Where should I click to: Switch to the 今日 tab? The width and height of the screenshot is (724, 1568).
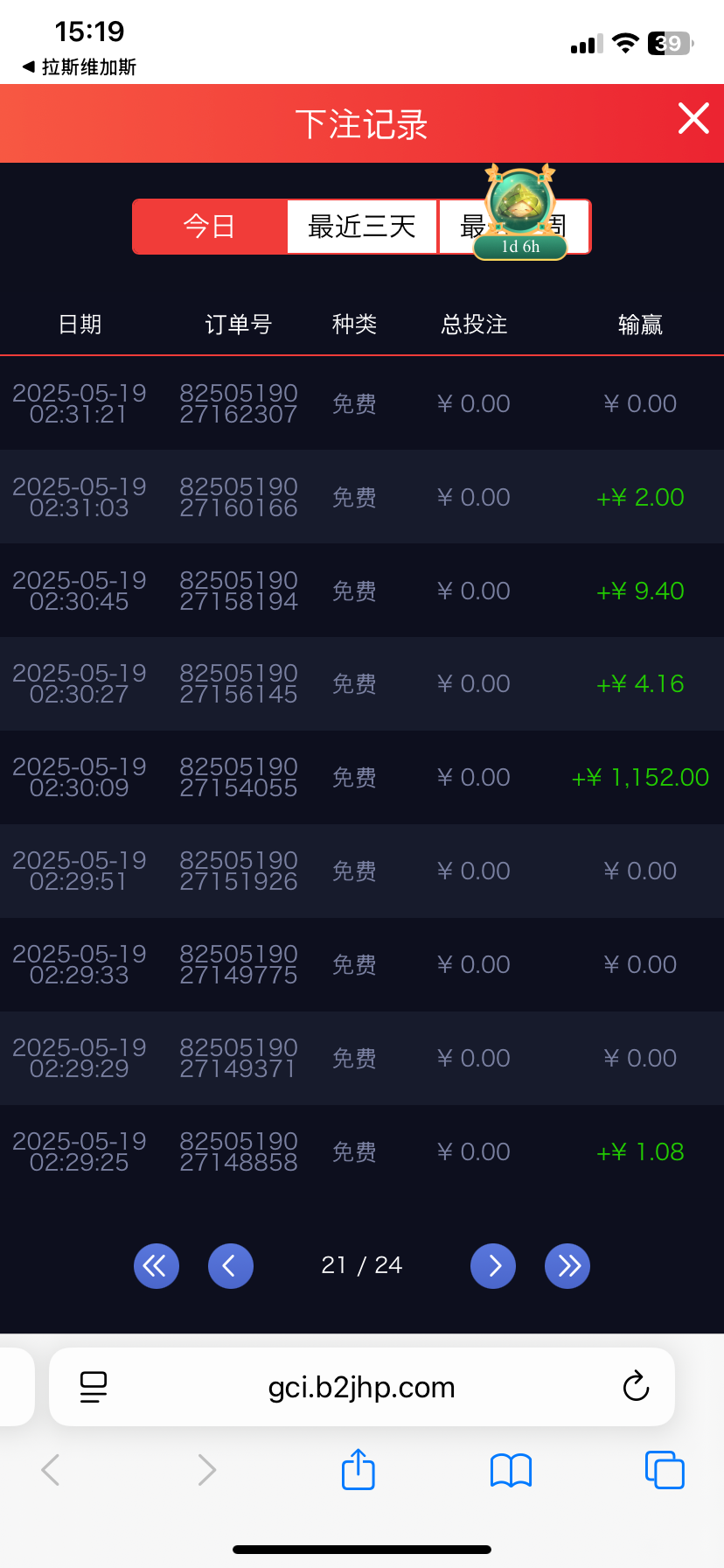pos(210,227)
